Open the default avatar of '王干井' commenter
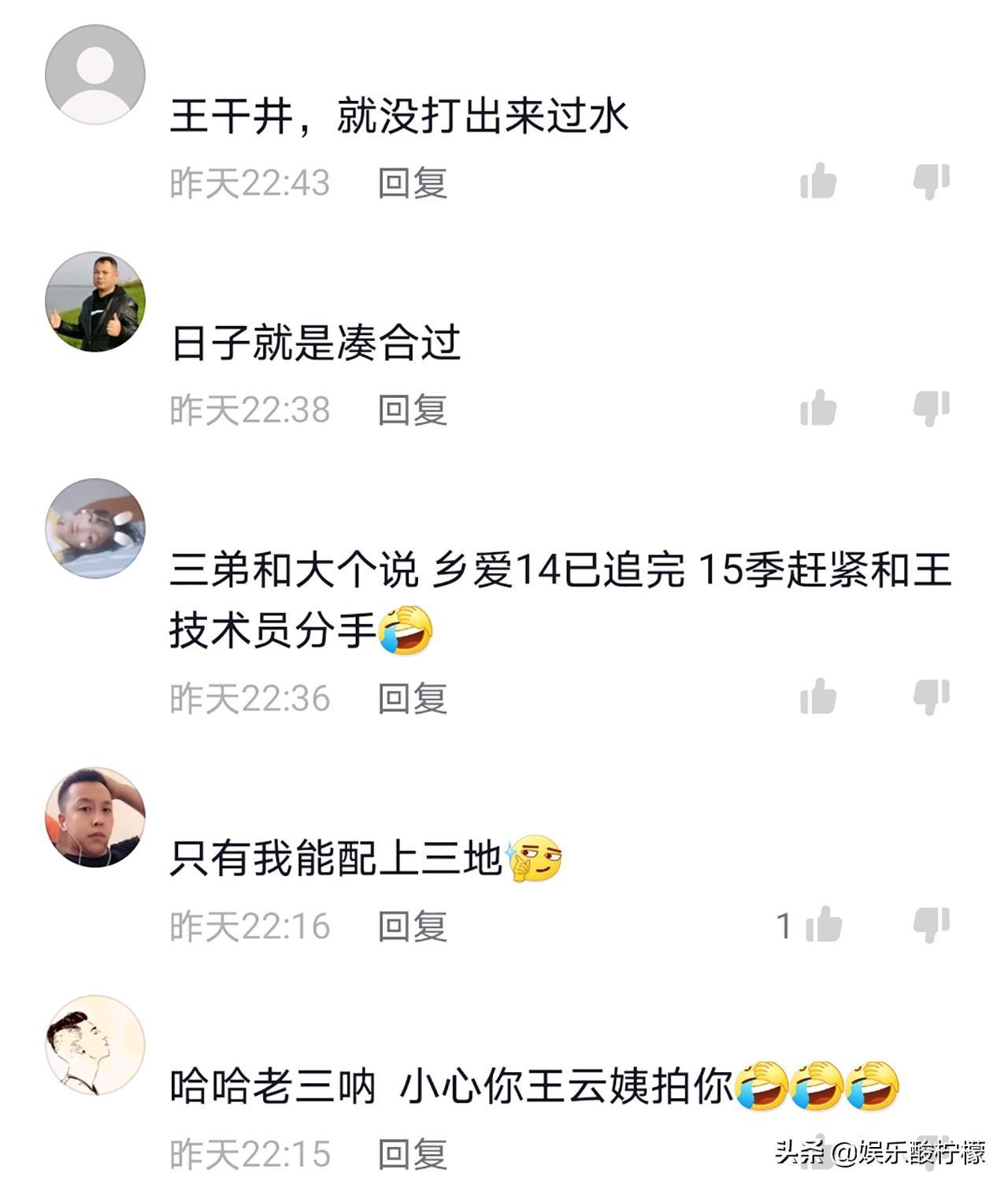The image size is (1008, 1188). (x=95, y=75)
